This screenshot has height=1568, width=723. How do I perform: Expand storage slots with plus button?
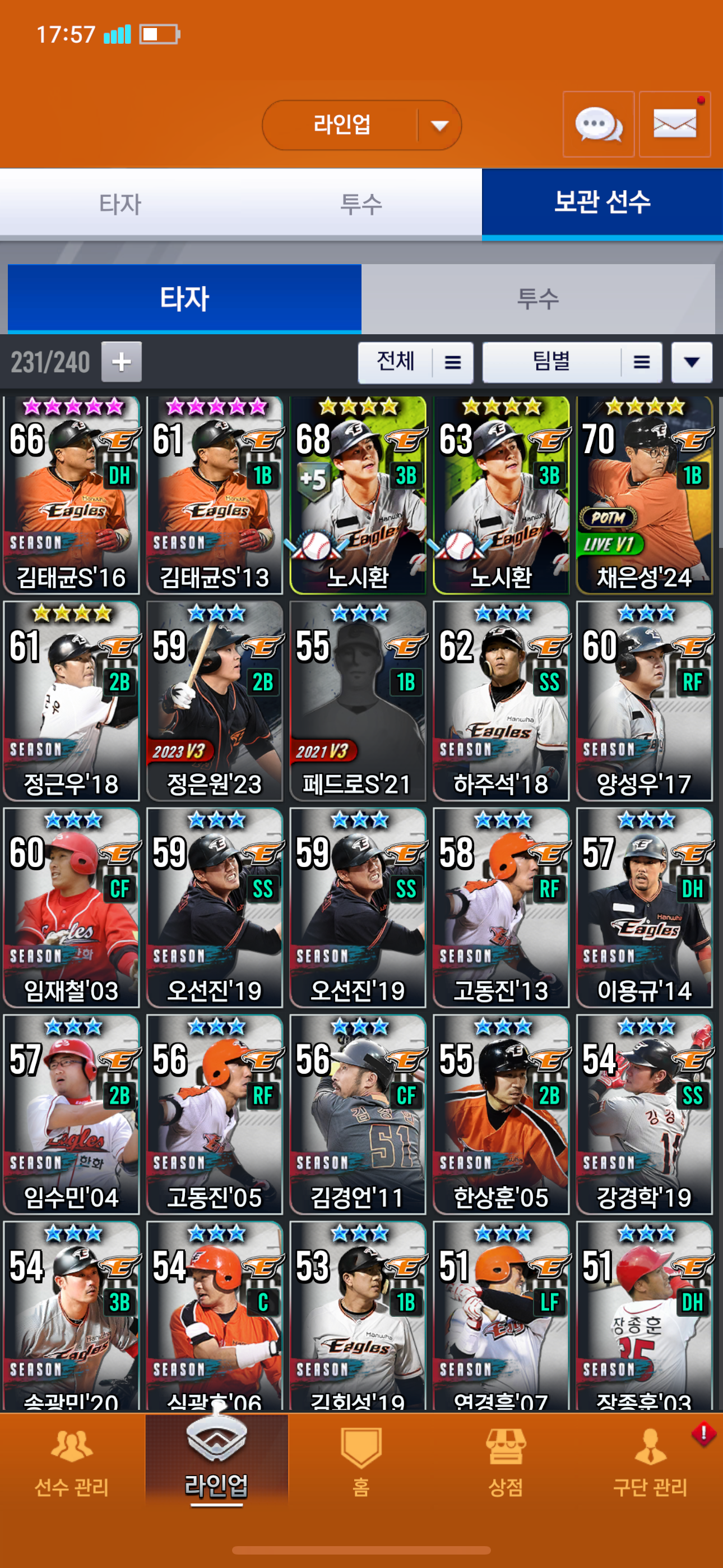121,362
